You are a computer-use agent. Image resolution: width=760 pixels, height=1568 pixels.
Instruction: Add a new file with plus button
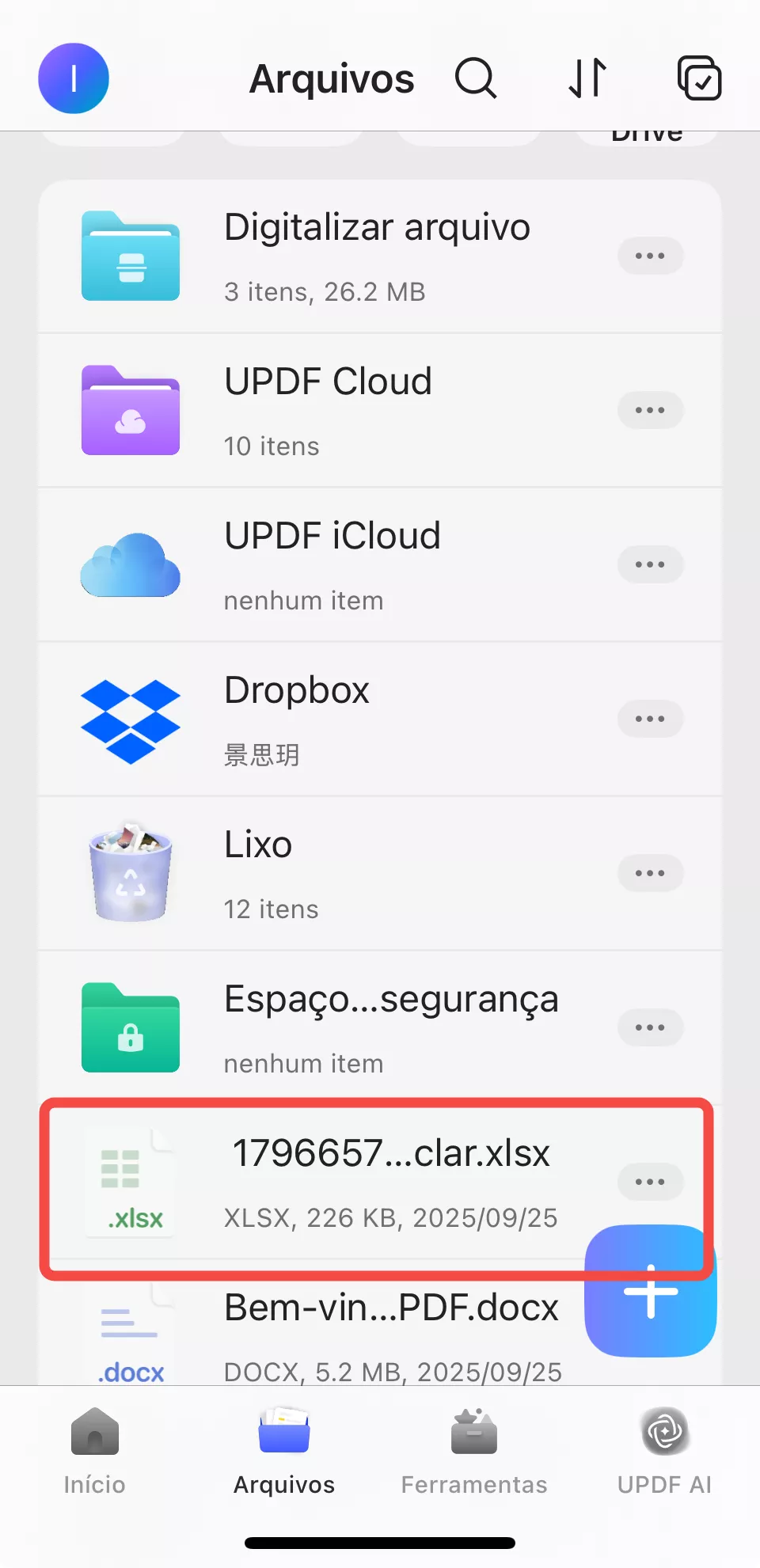(x=651, y=1292)
